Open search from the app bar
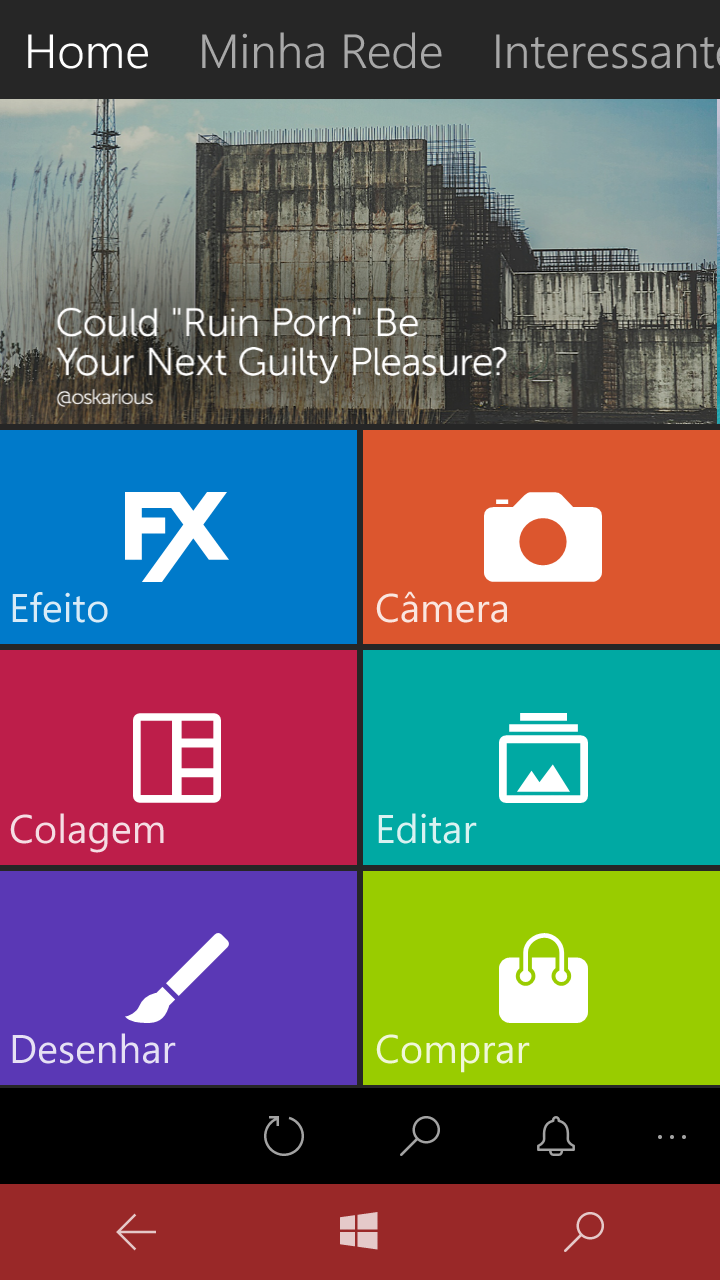The width and height of the screenshot is (720, 1280). tap(420, 1136)
